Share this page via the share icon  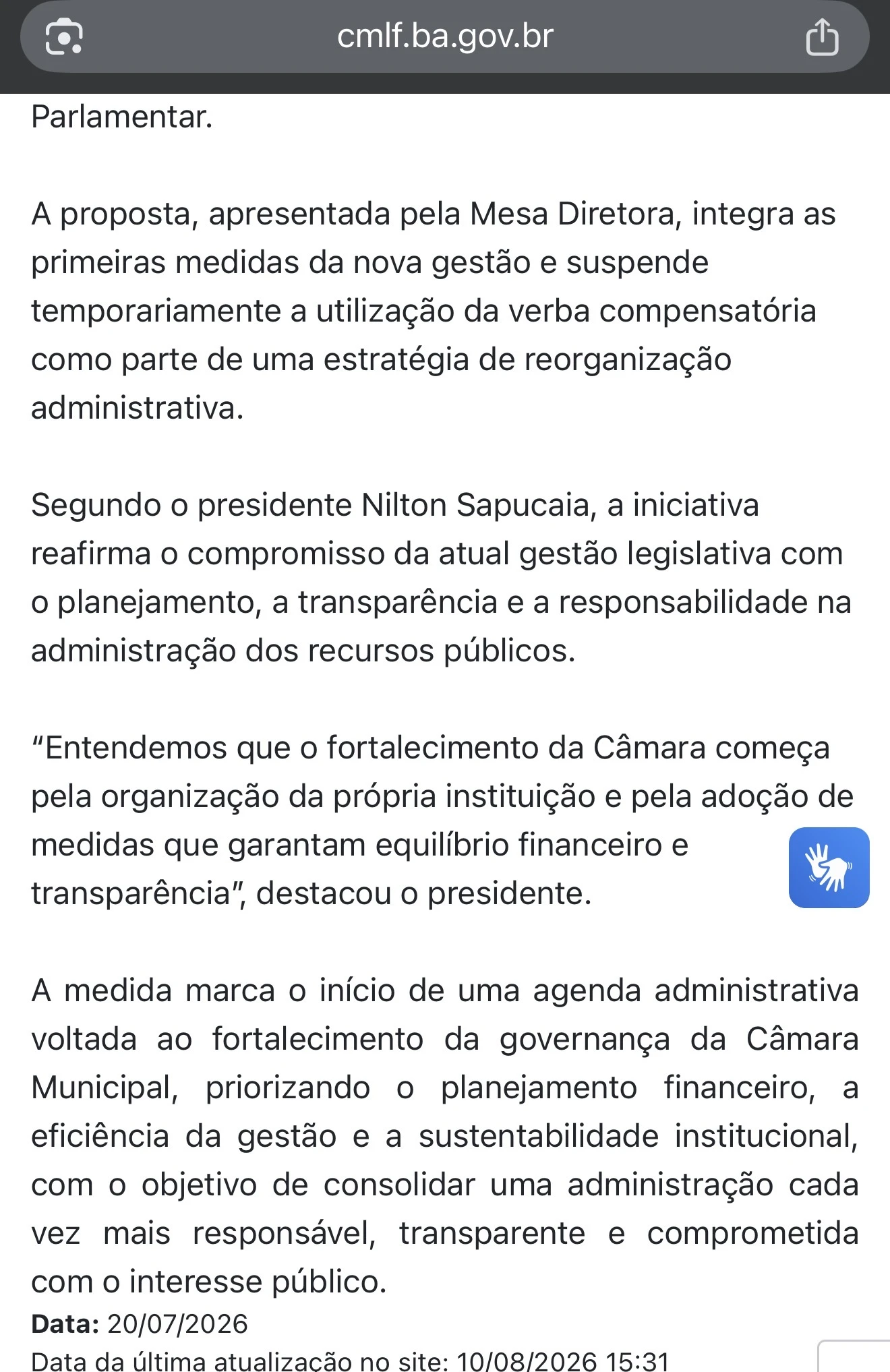pos(822,36)
